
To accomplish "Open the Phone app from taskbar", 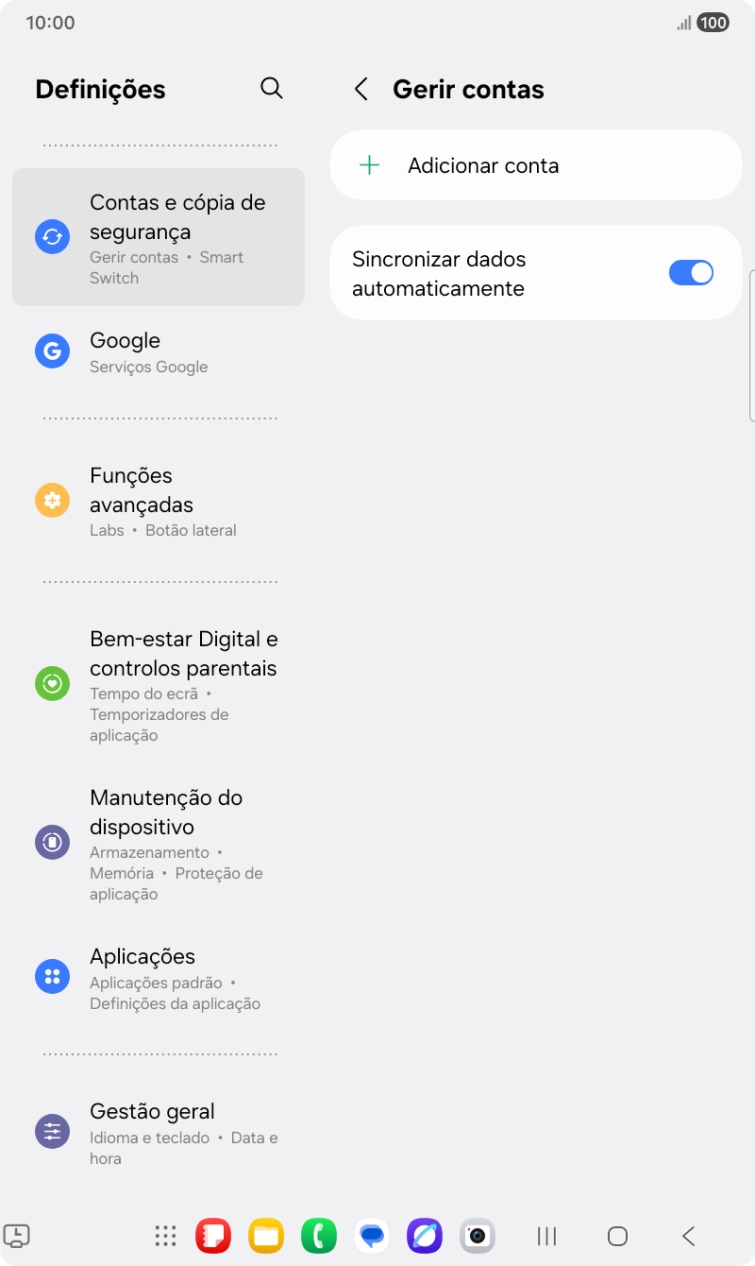I will [319, 1236].
